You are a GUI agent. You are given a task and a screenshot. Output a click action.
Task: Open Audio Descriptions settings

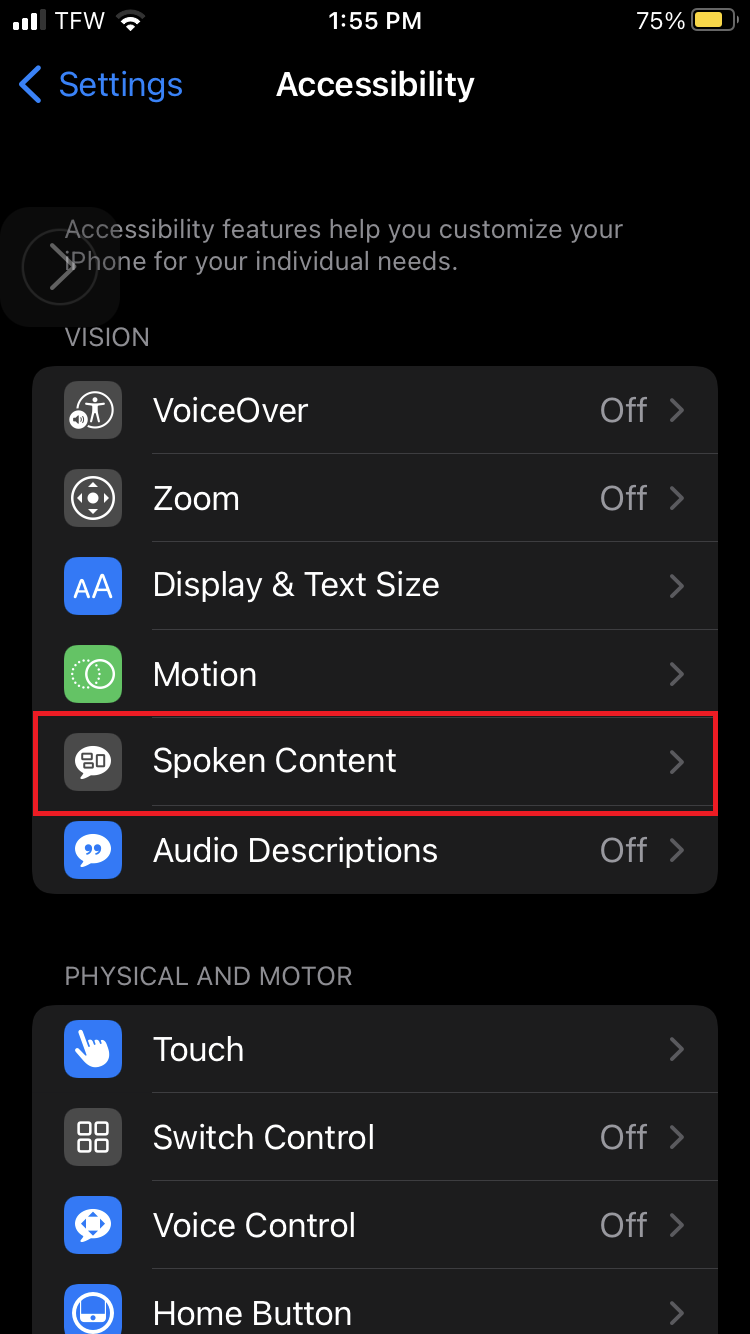click(x=375, y=850)
